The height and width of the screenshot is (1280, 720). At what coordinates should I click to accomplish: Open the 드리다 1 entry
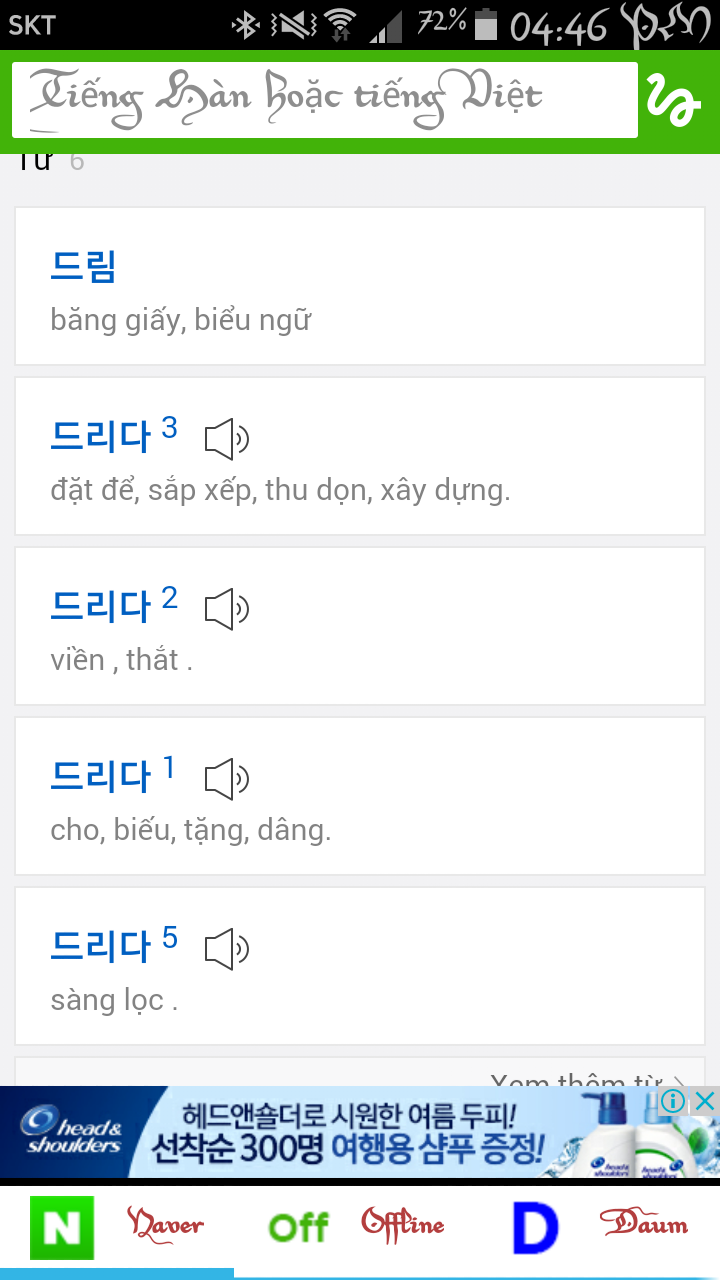[x=360, y=796]
